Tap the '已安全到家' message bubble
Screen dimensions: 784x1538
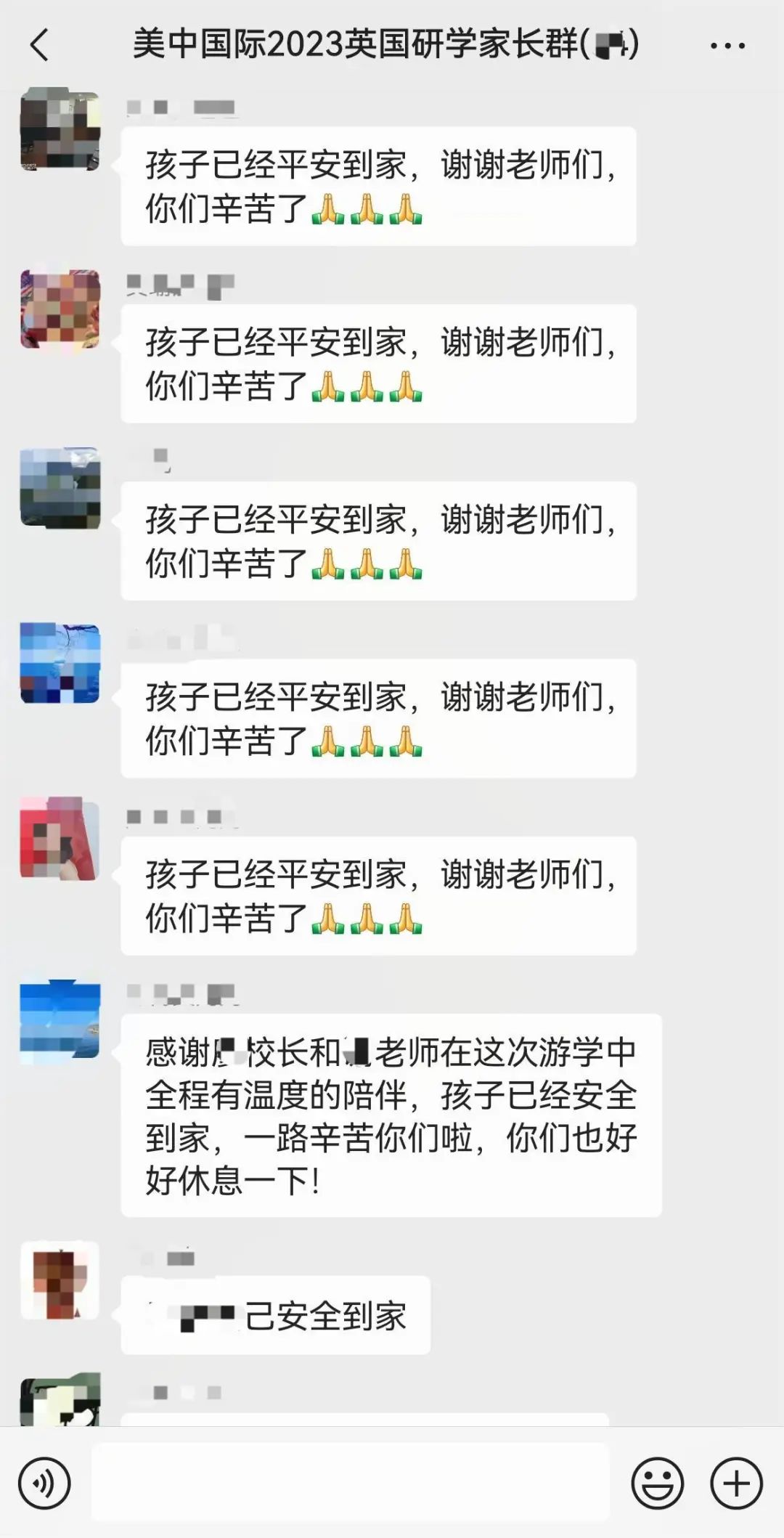coord(276,1314)
